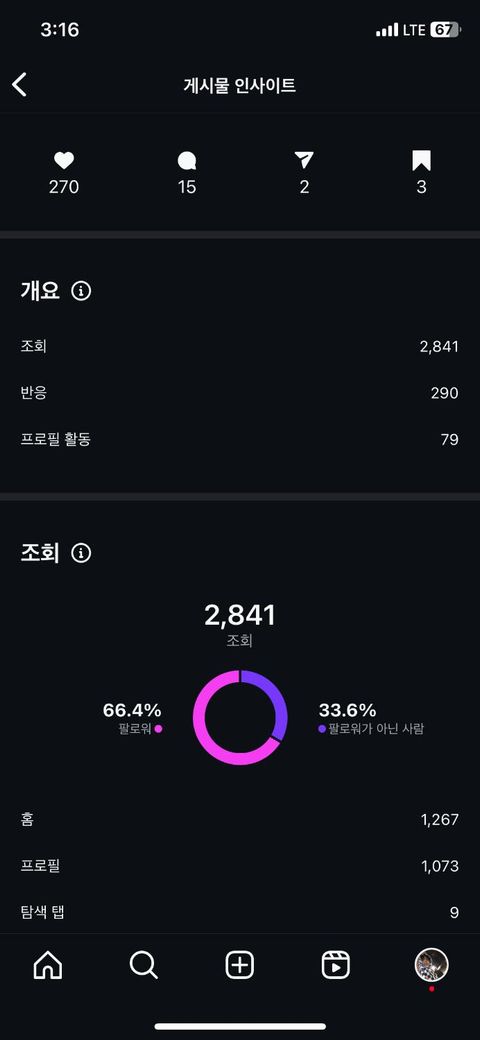Open the info icon next to 개요

coord(81,291)
